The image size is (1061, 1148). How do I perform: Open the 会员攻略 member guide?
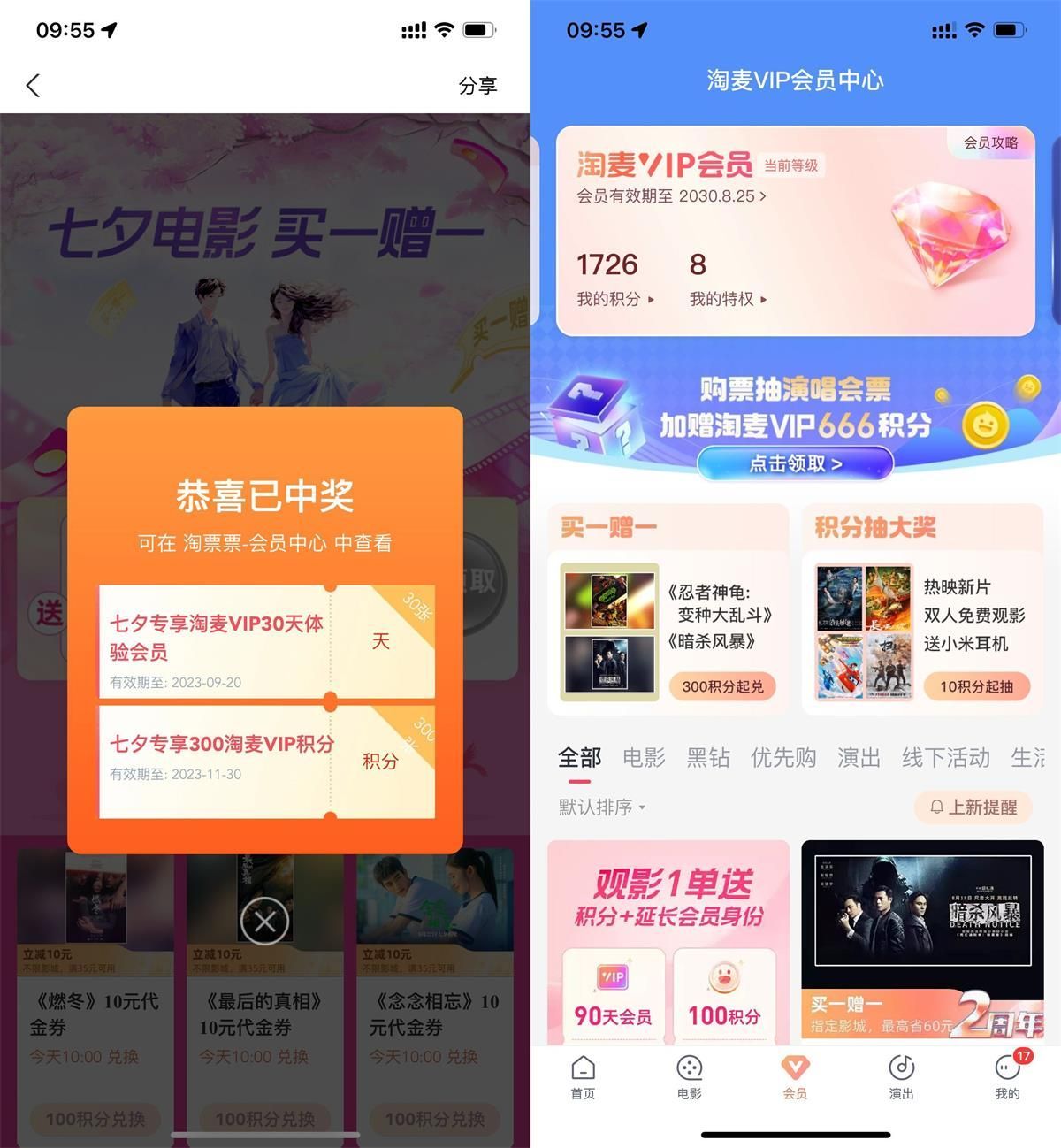(990, 142)
